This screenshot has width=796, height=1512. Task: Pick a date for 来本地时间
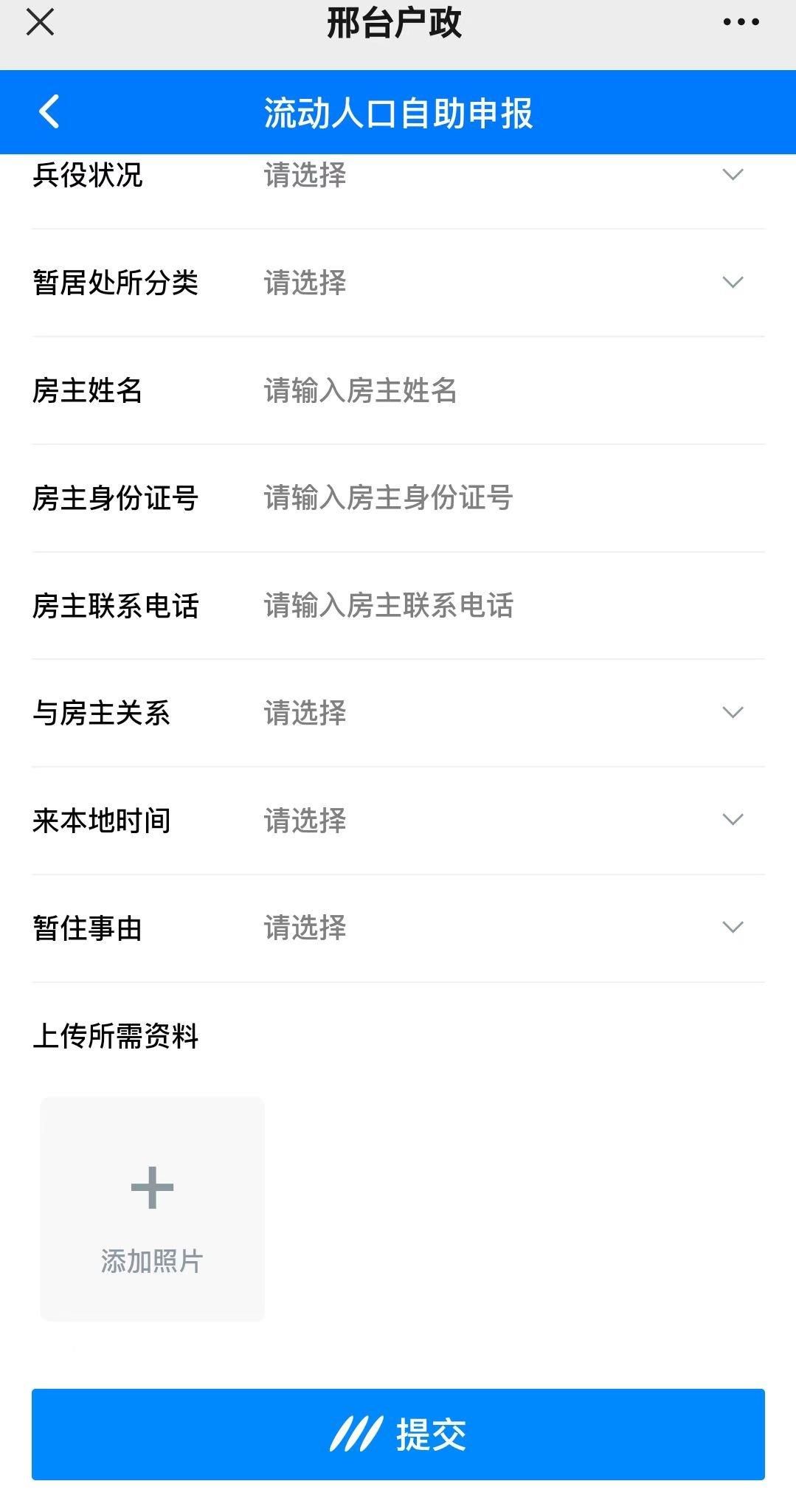502,821
